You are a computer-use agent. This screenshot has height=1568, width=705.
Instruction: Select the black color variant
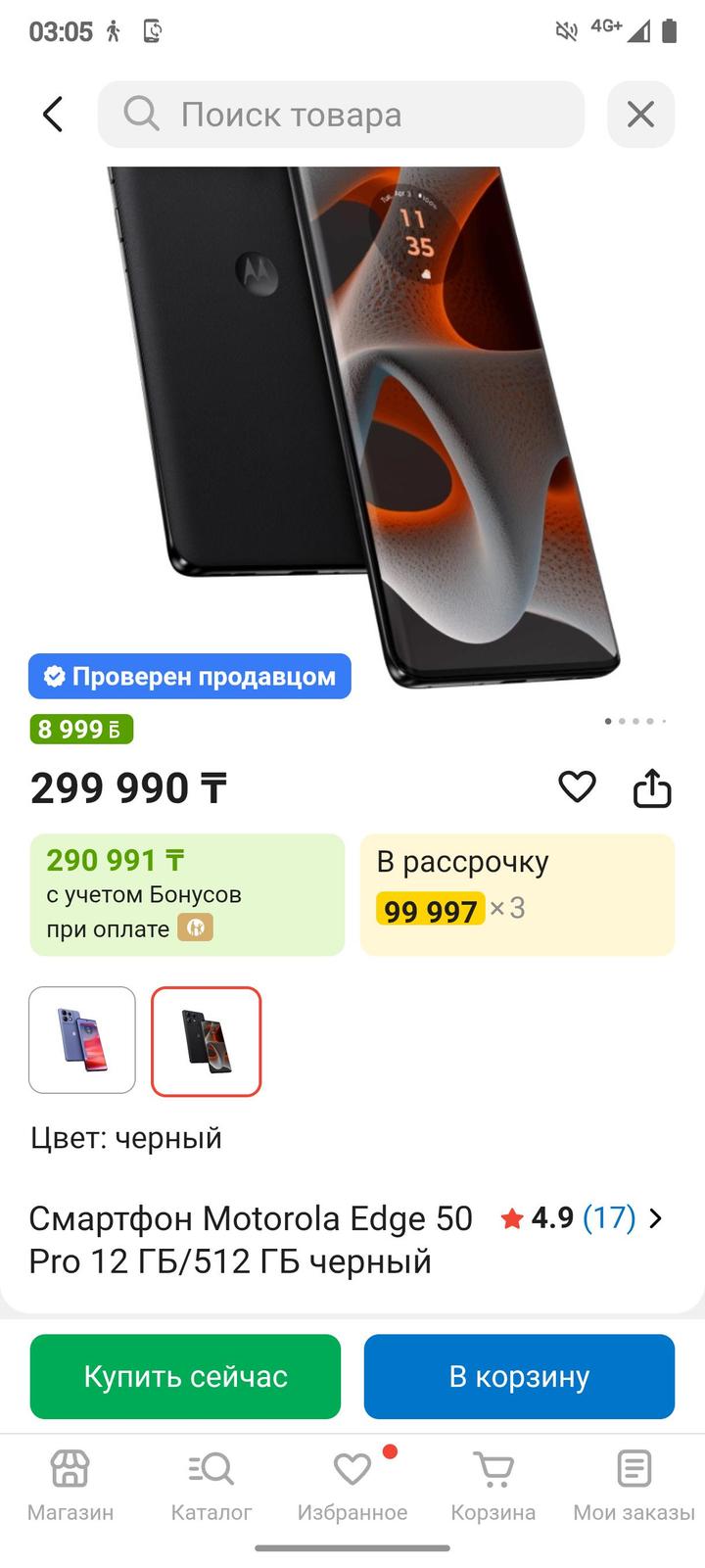[x=206, y=1040]
